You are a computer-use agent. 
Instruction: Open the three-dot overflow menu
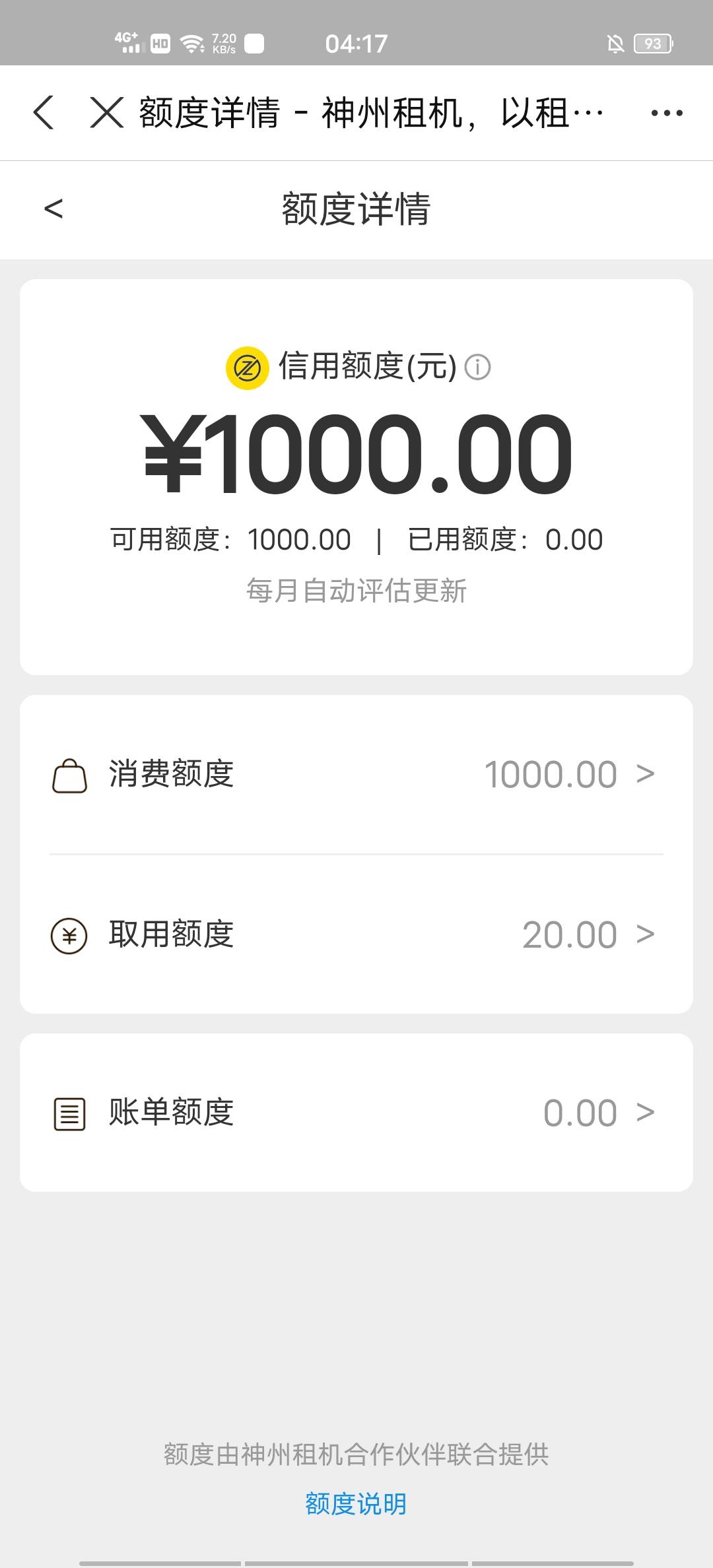click(666, 113)
